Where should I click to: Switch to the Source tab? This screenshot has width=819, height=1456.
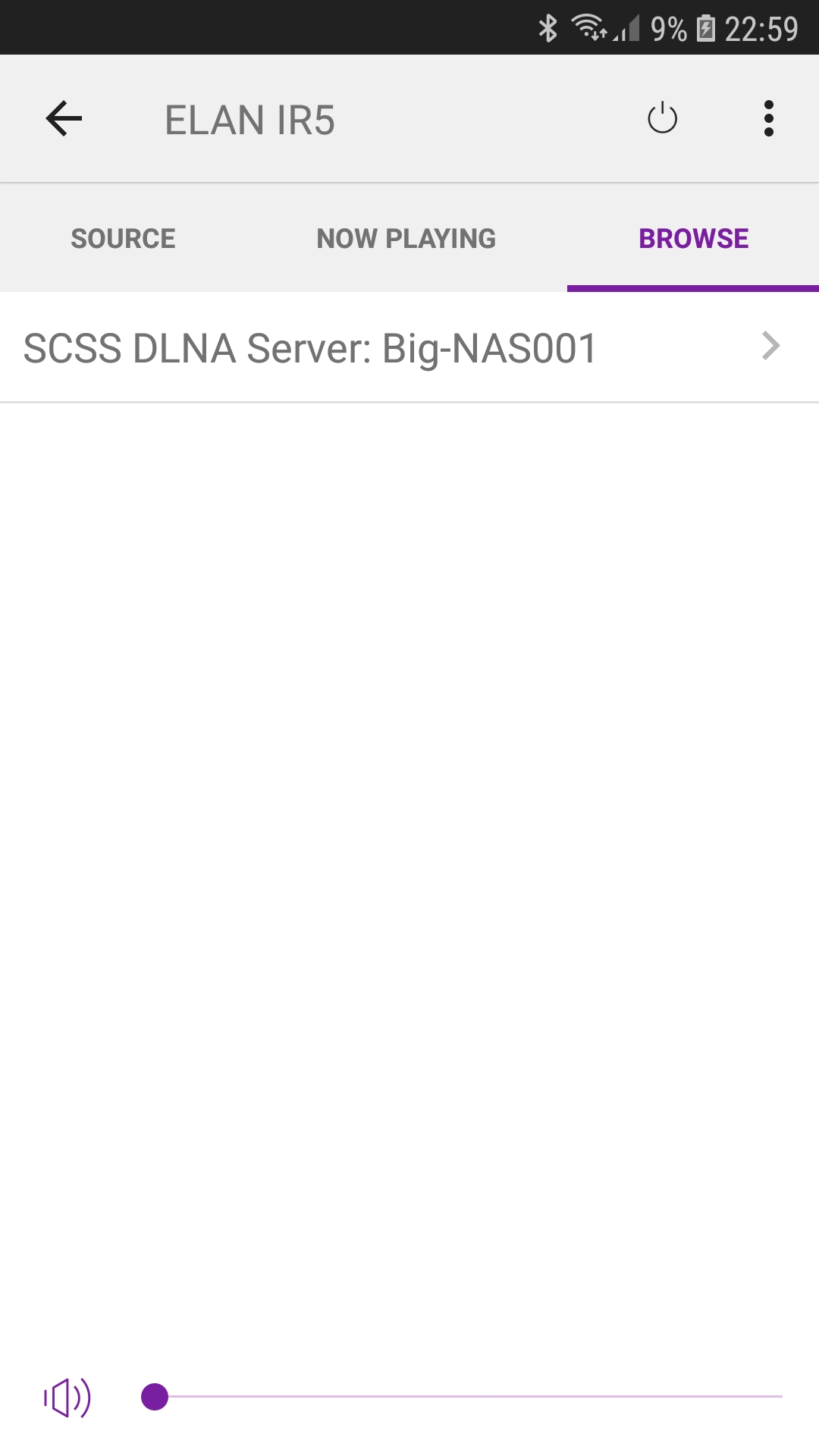(123, 238)
